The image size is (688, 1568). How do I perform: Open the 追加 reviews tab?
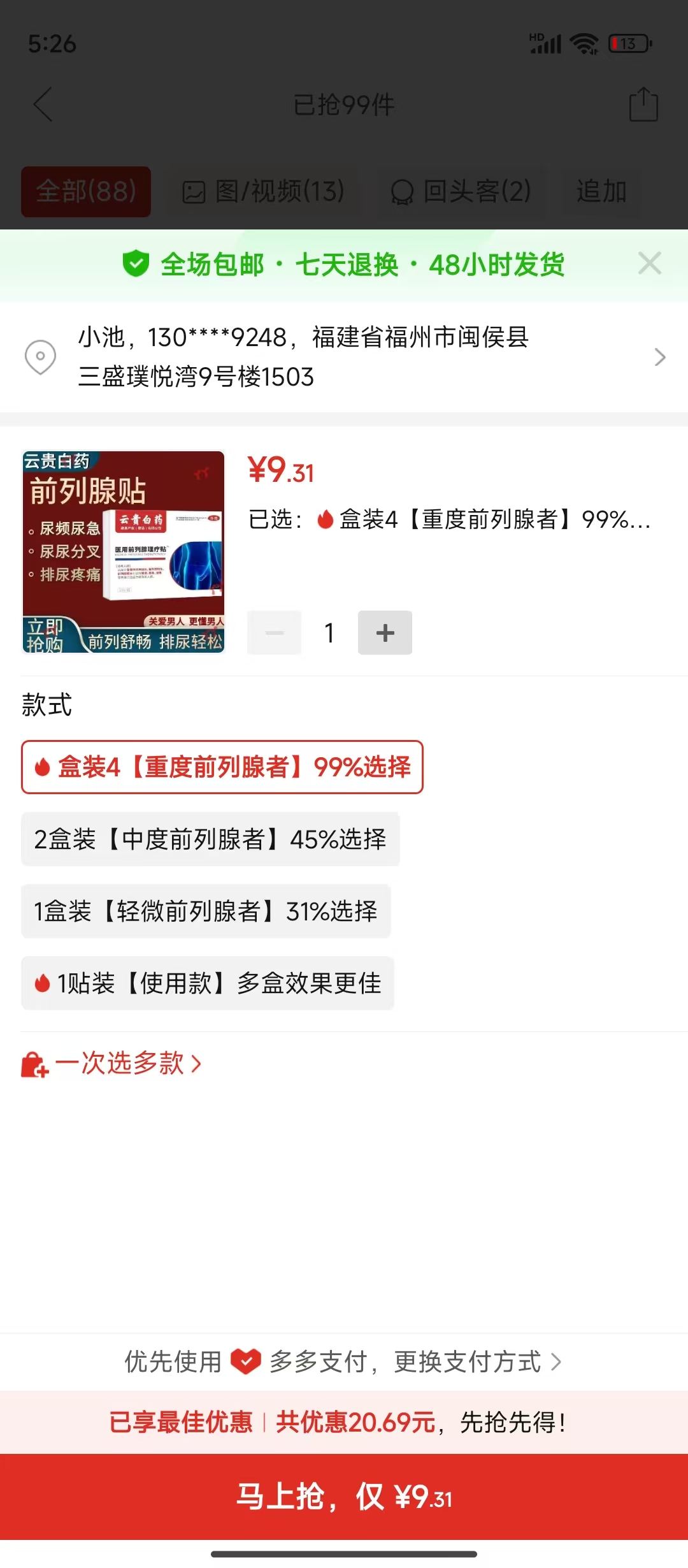pyautogui.click(x=601, y=191)
